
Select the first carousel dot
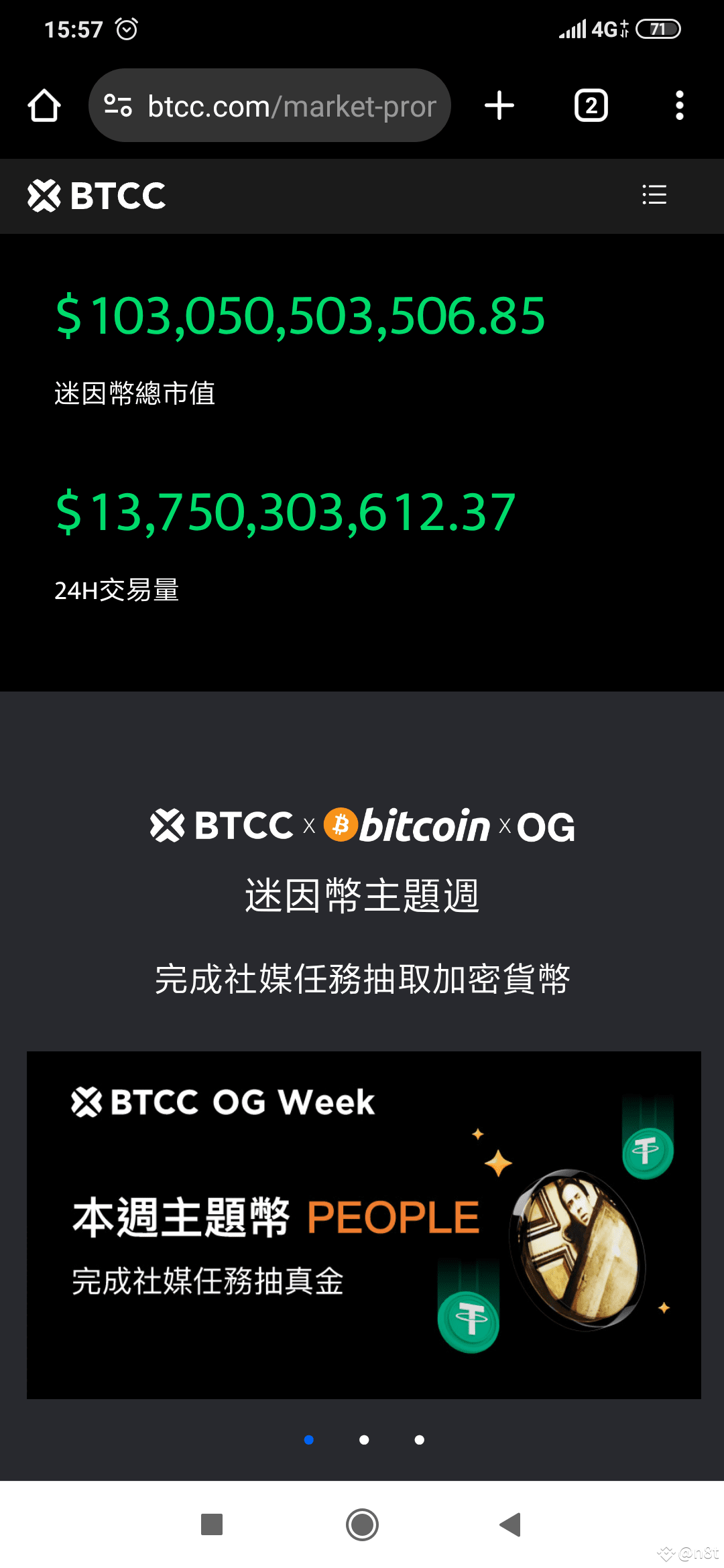click(x=308, y=1439)
